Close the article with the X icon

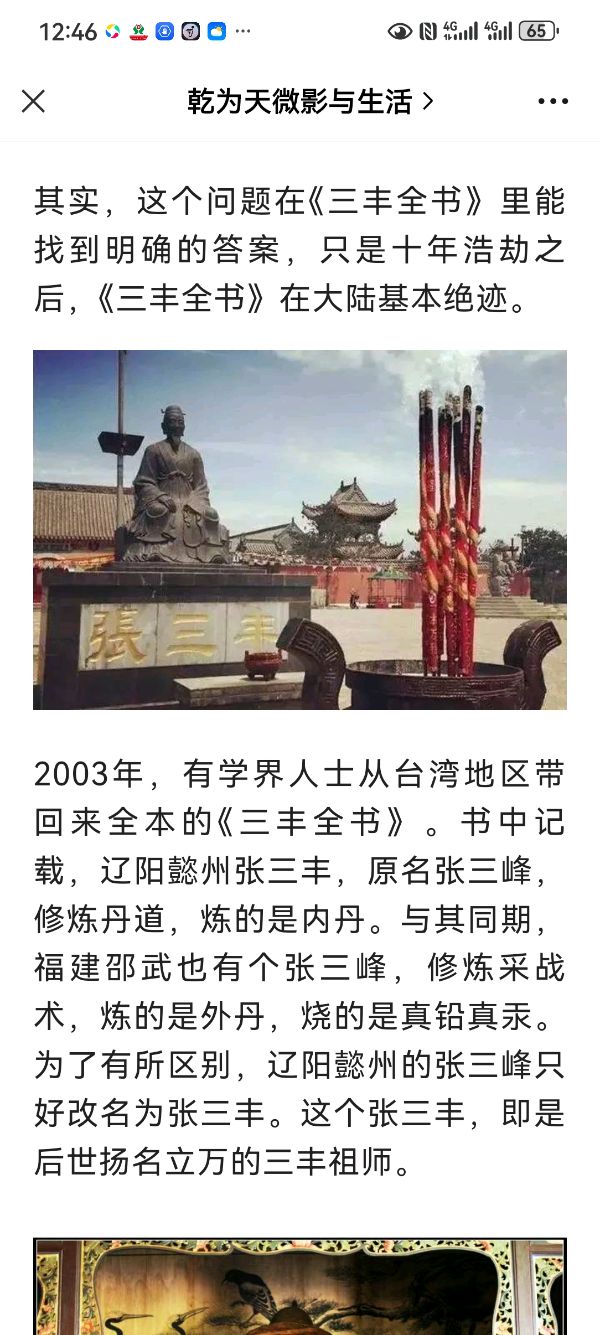pos(33,101)
